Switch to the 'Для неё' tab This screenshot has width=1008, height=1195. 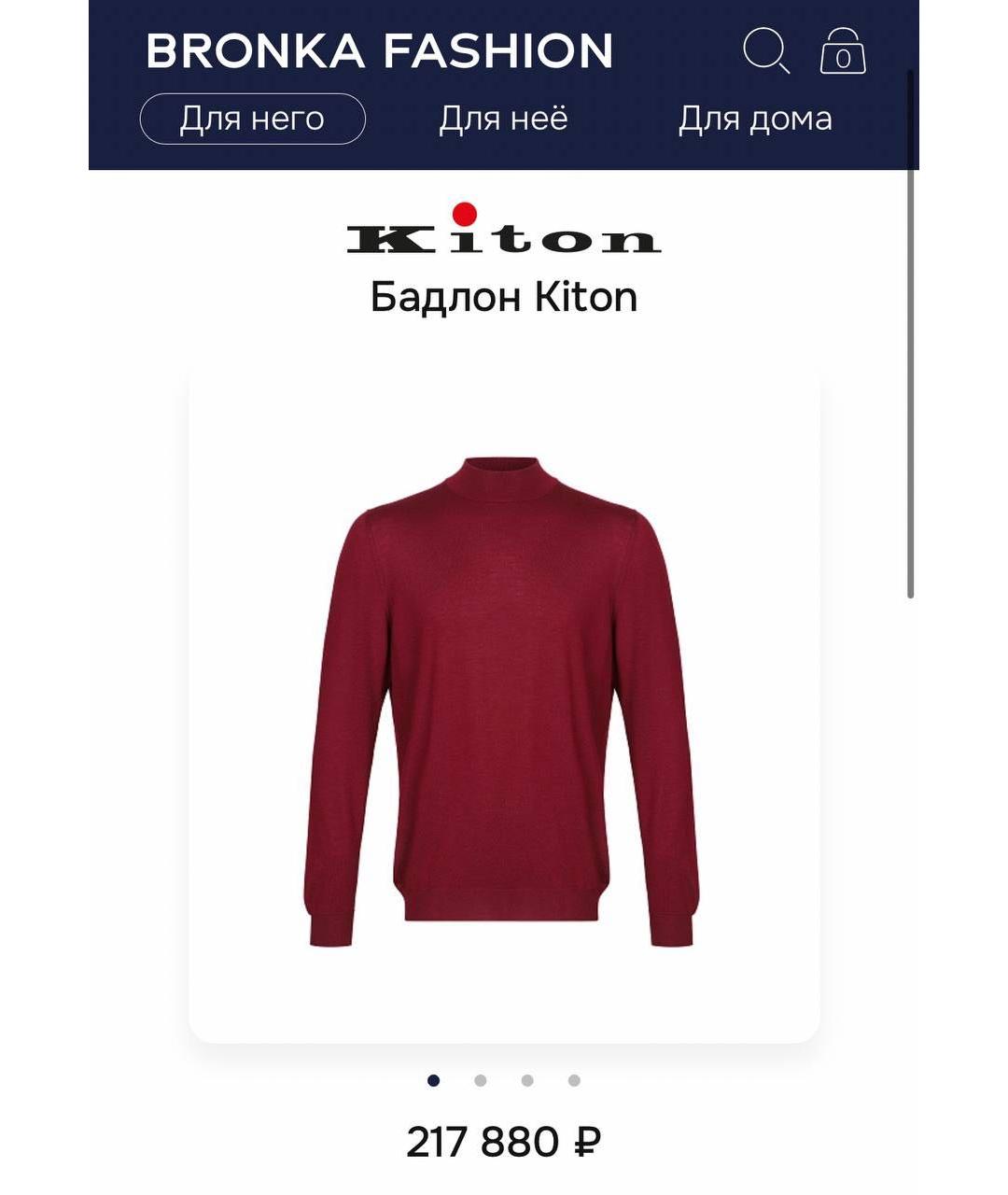point(502,118)
